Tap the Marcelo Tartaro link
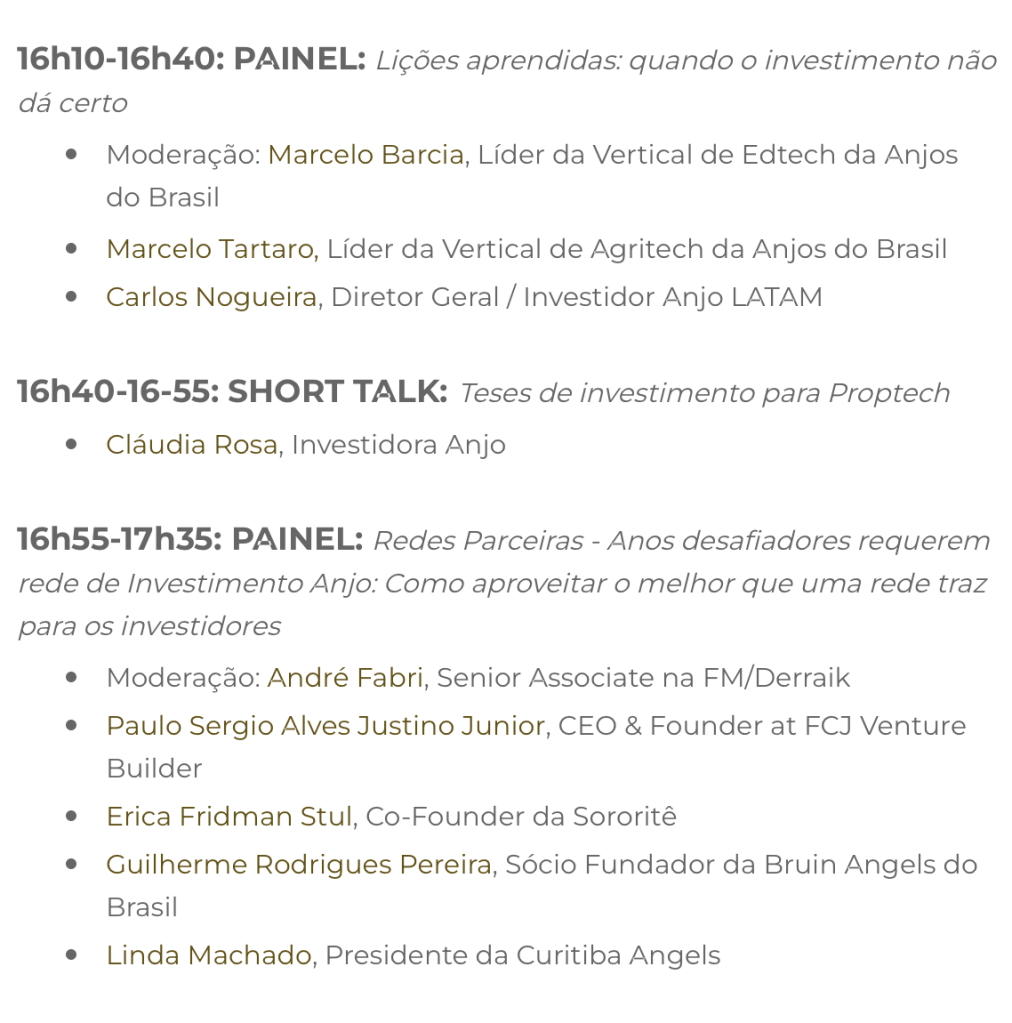Screen dimensions: 1012x1023 (211, 249)
